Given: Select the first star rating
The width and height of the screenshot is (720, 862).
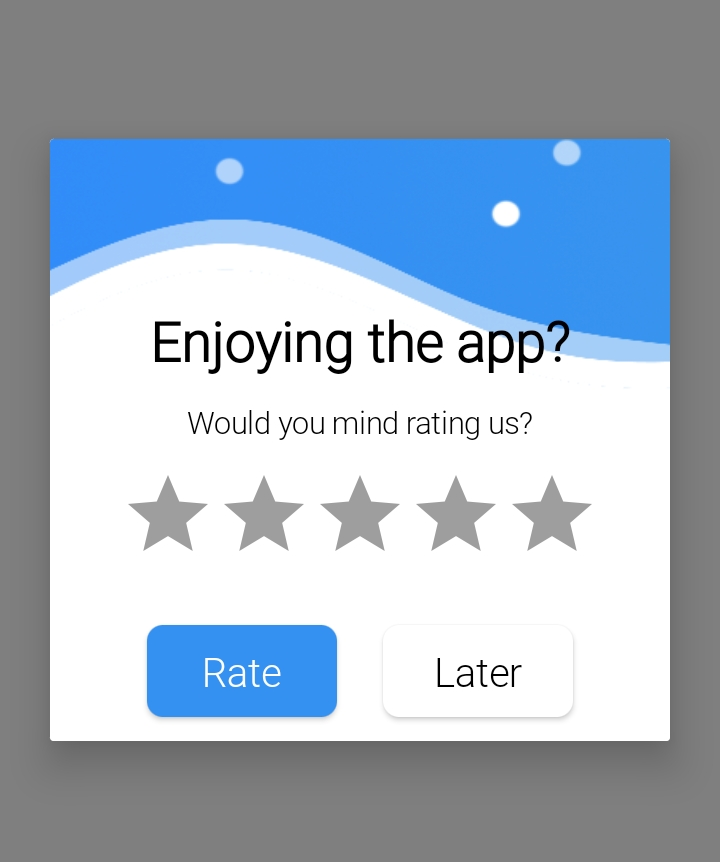Looking at the screenshot, I should point(168,515).
